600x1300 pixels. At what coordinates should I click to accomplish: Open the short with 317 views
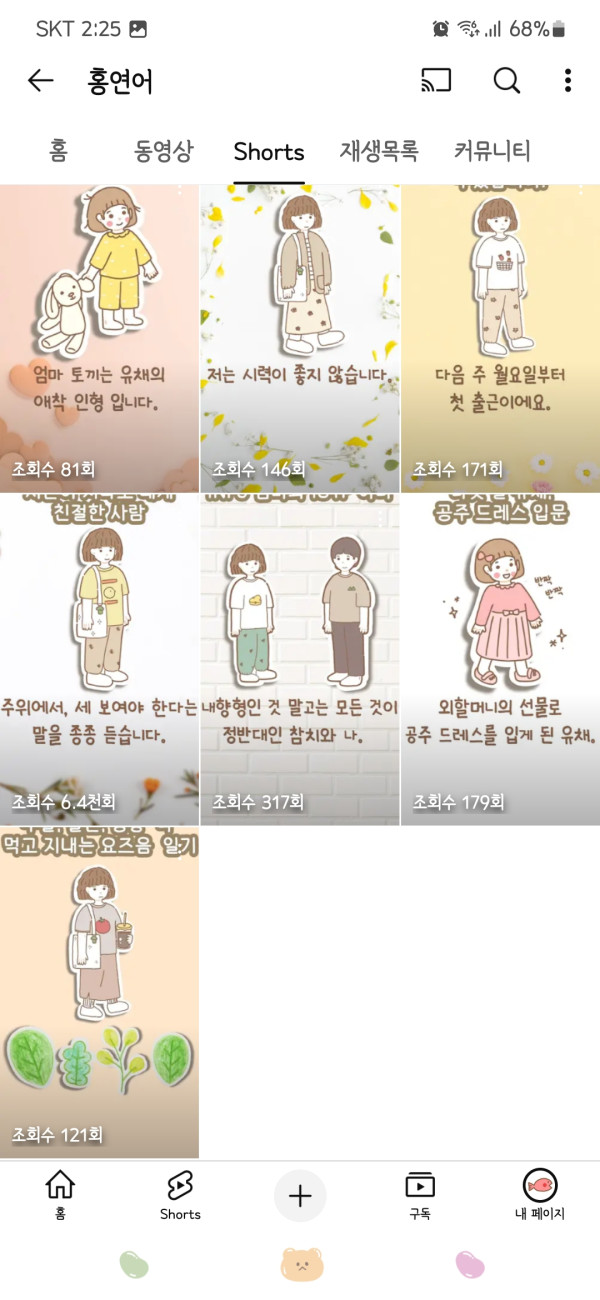click(300, 660)
